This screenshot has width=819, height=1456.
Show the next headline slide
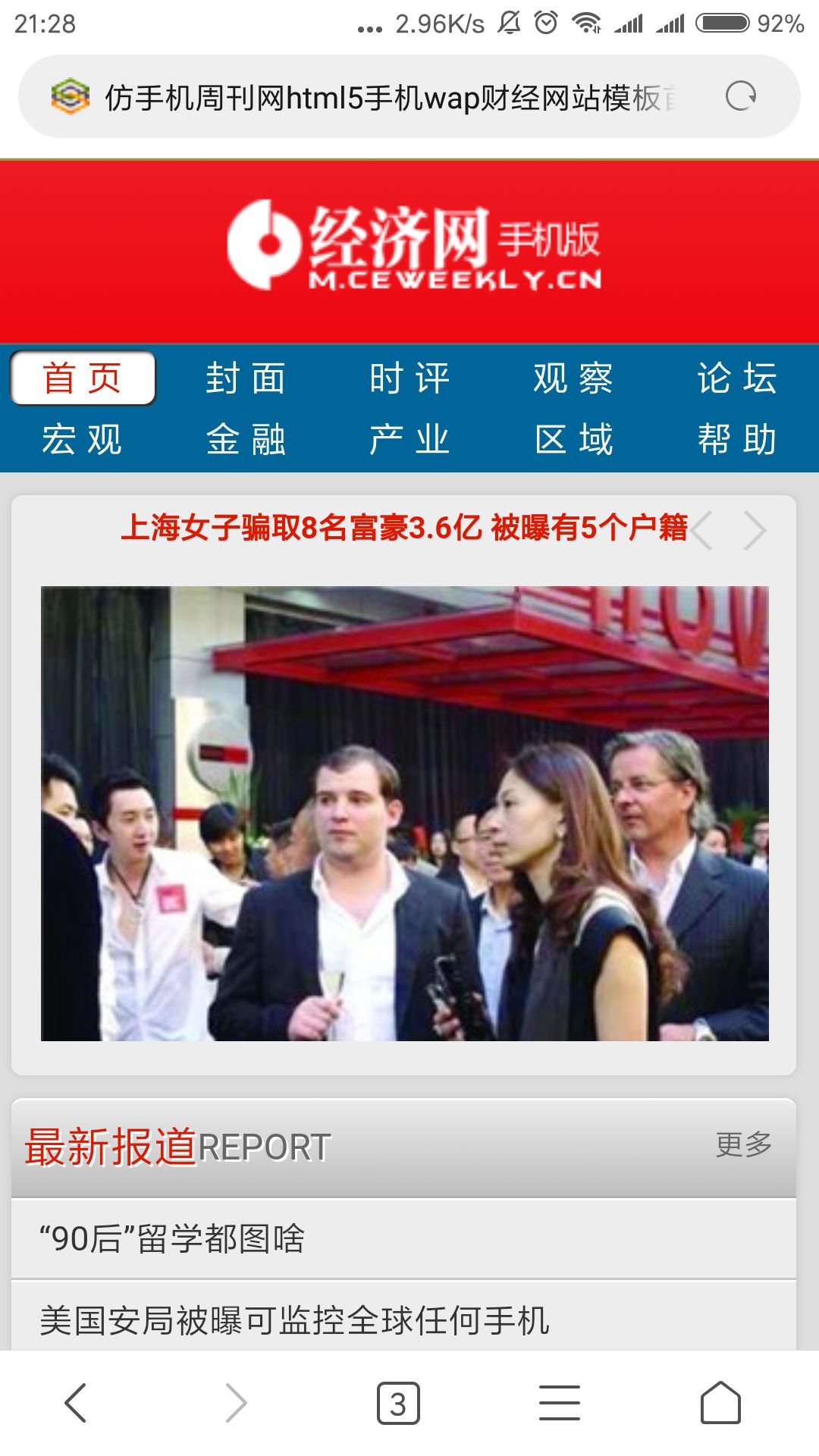755,530
